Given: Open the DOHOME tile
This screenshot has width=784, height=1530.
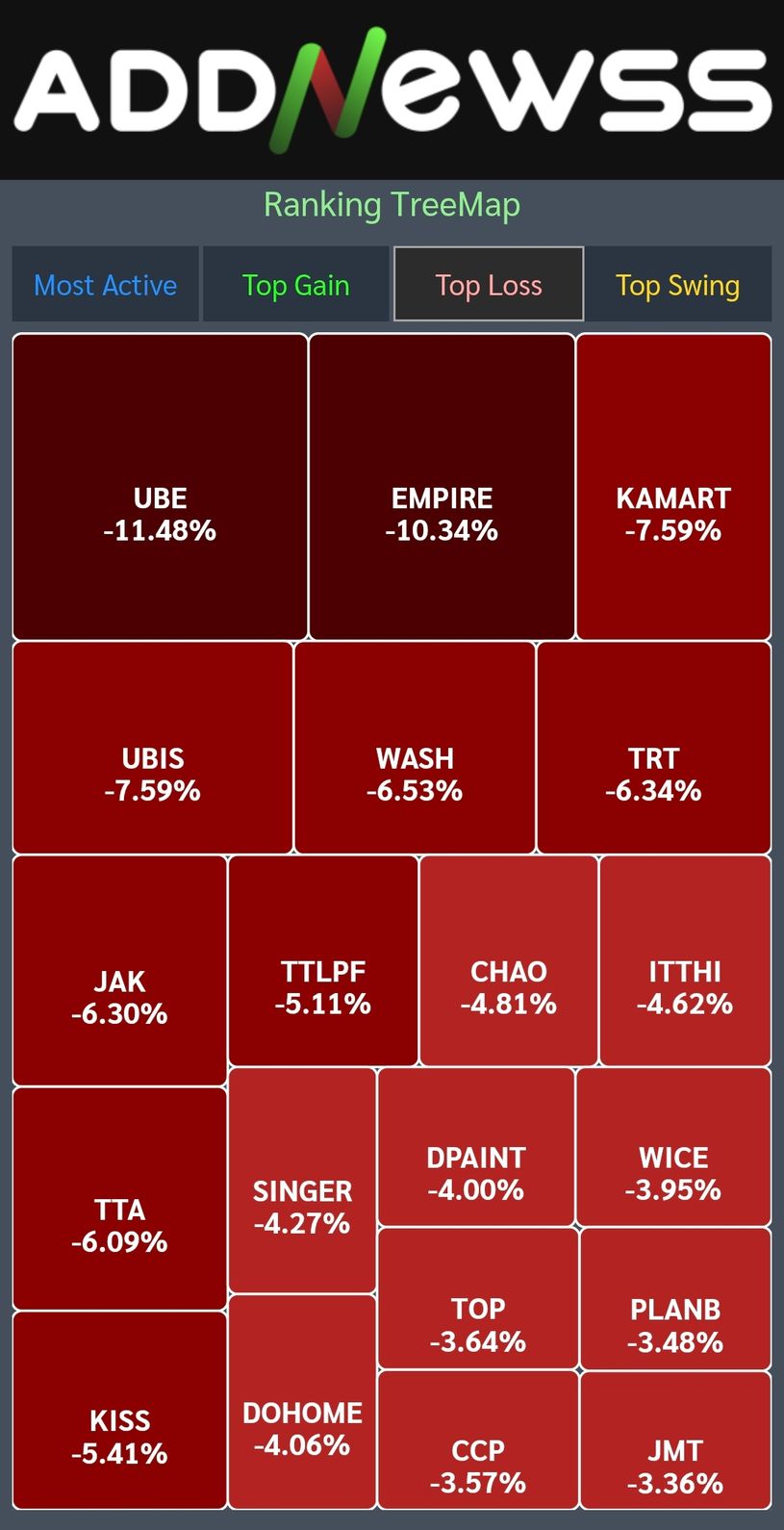Looking at the screenshot, I should point(302,1402).
